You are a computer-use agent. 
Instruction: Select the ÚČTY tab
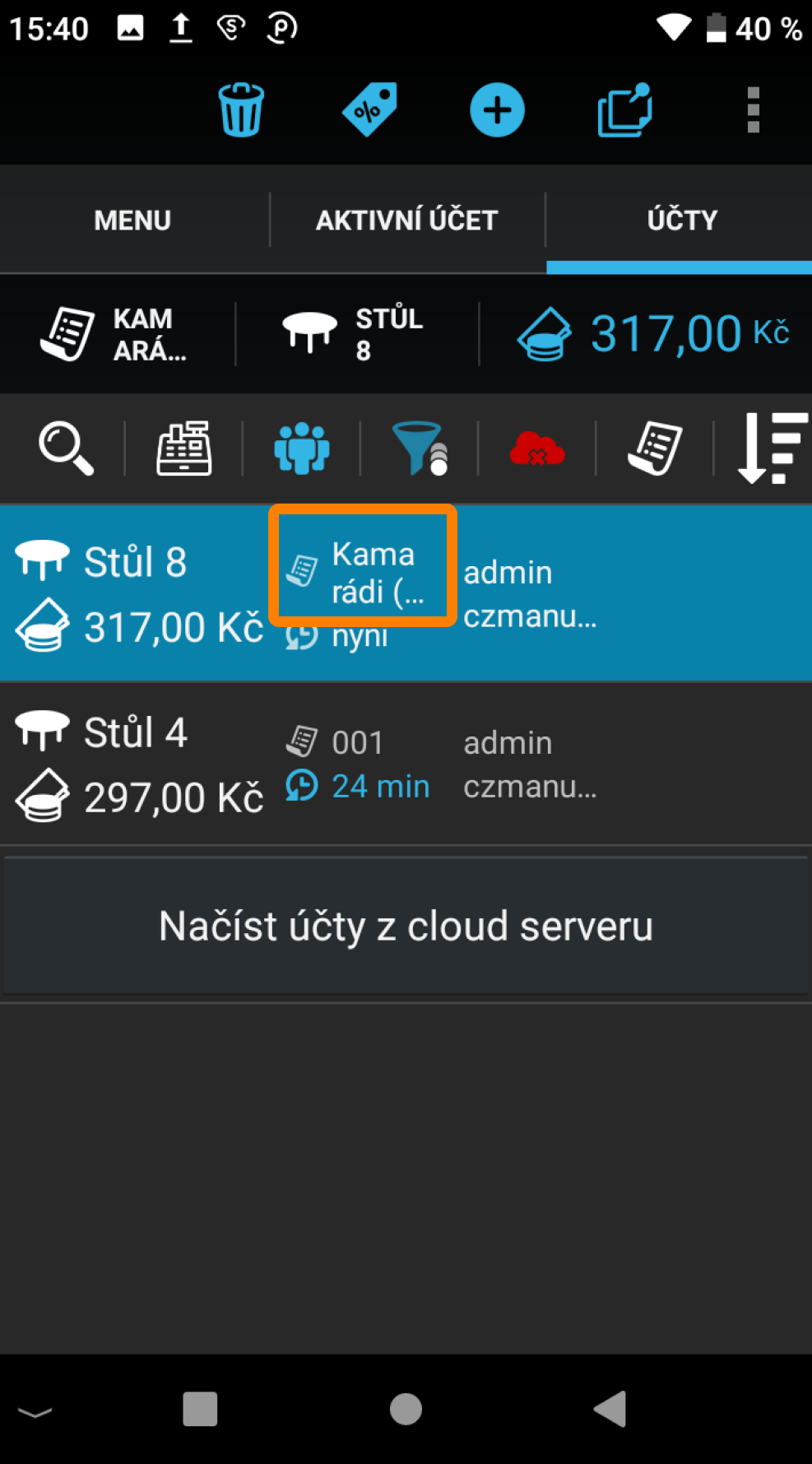pos(681,220)
